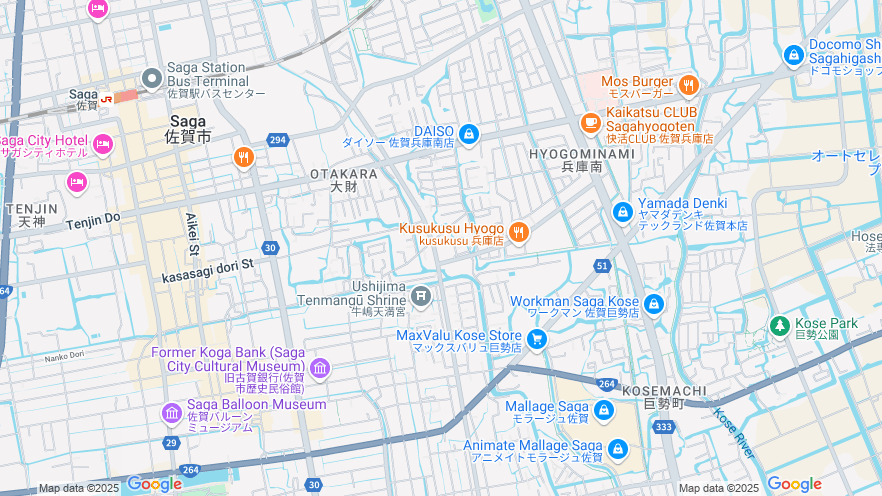Tap the Saga JR station icon
Image resolution: width=882 pixels, height=496 pixels.
(106, 98)
